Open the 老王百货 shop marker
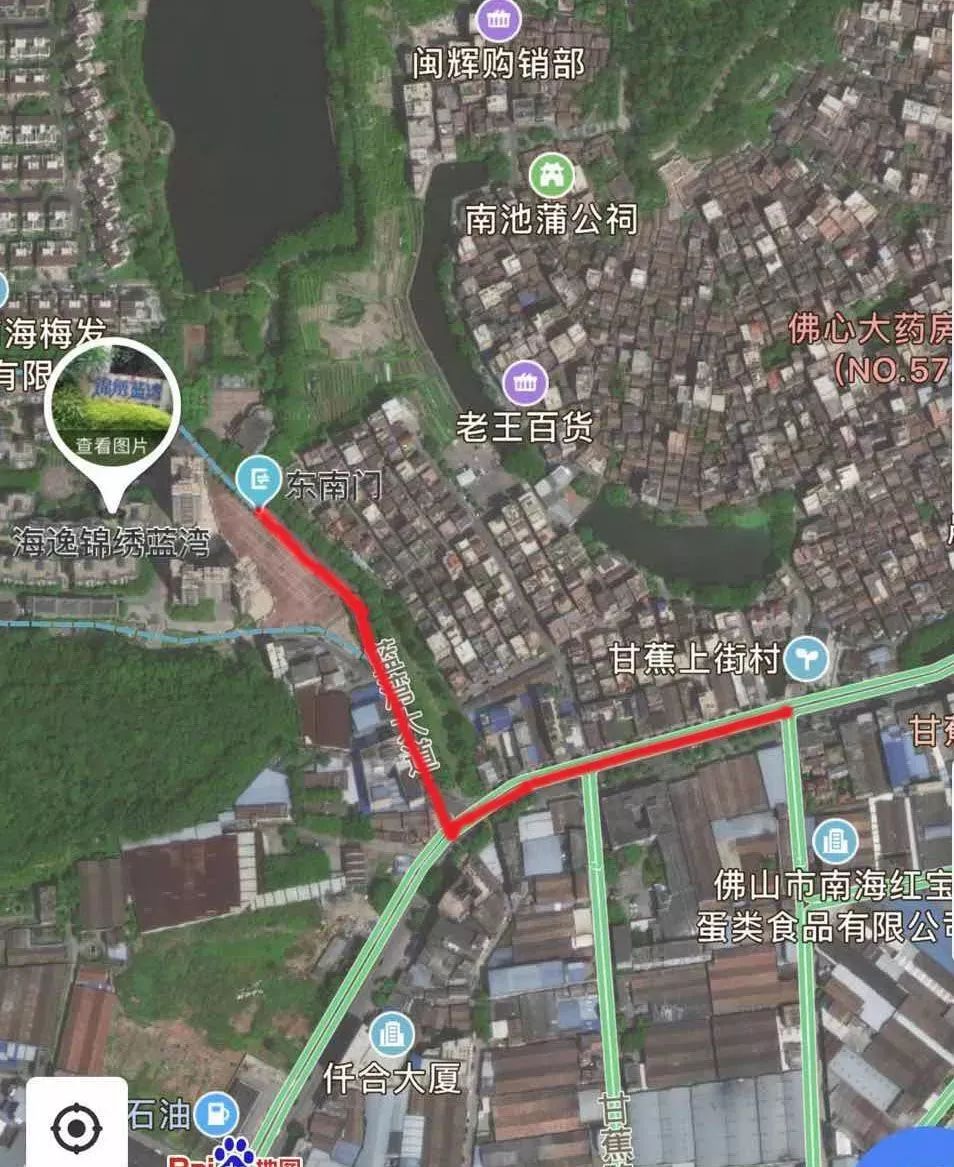 pyautogui.click(x=525, y=383)
